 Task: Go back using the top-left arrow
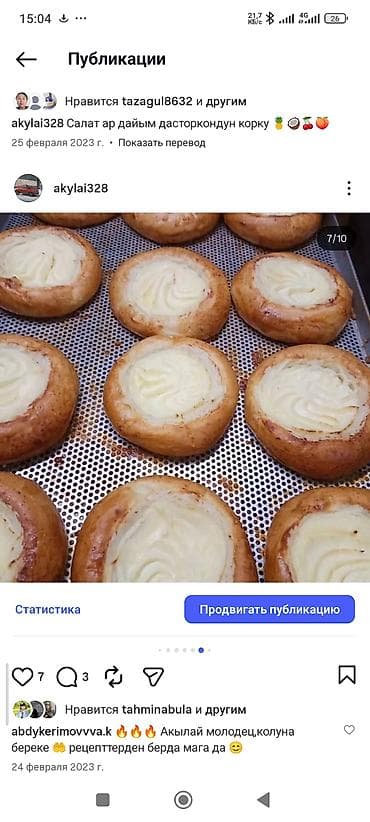(x=26, y=60)
